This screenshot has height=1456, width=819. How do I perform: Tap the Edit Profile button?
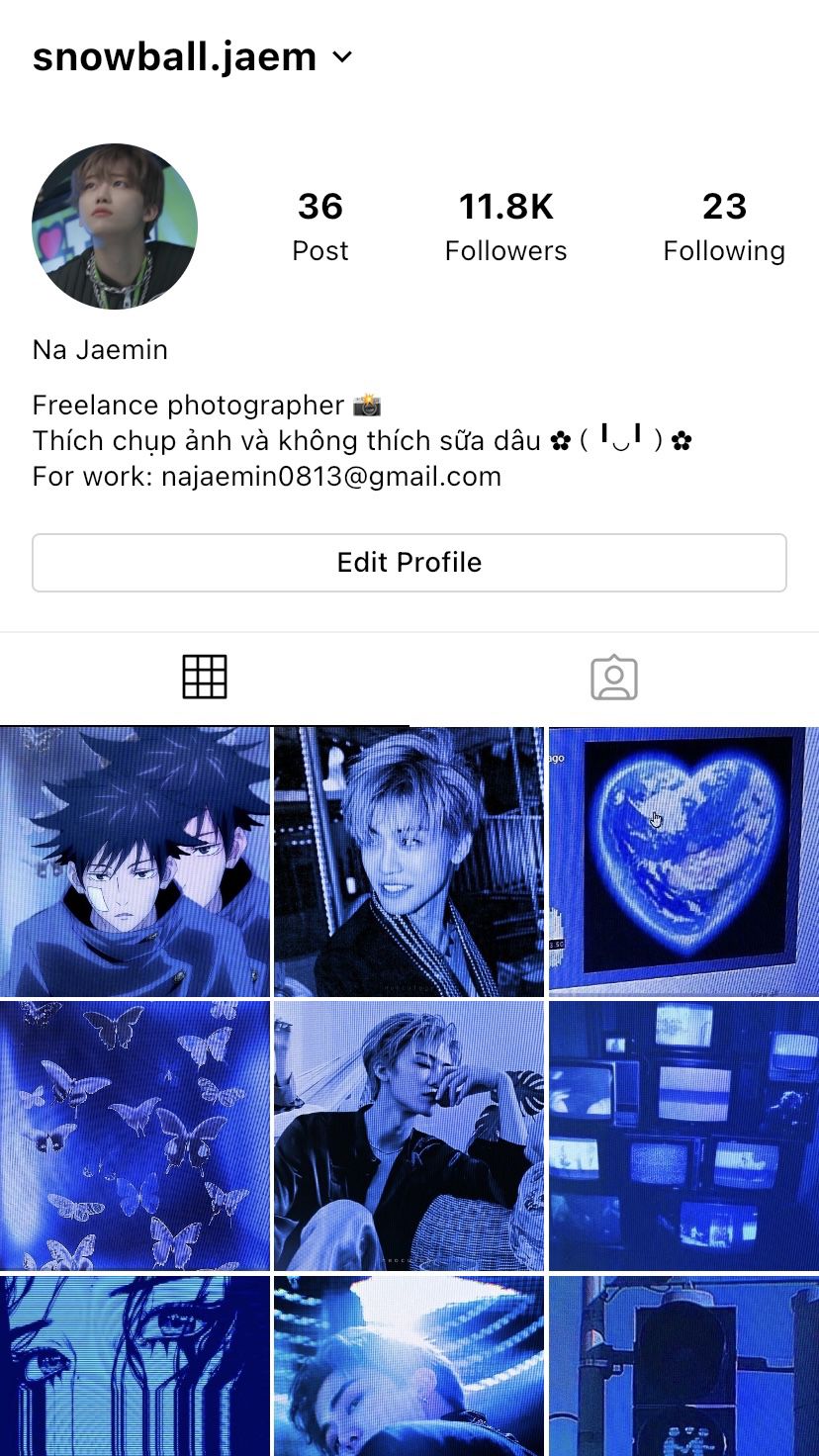(409, 563)
